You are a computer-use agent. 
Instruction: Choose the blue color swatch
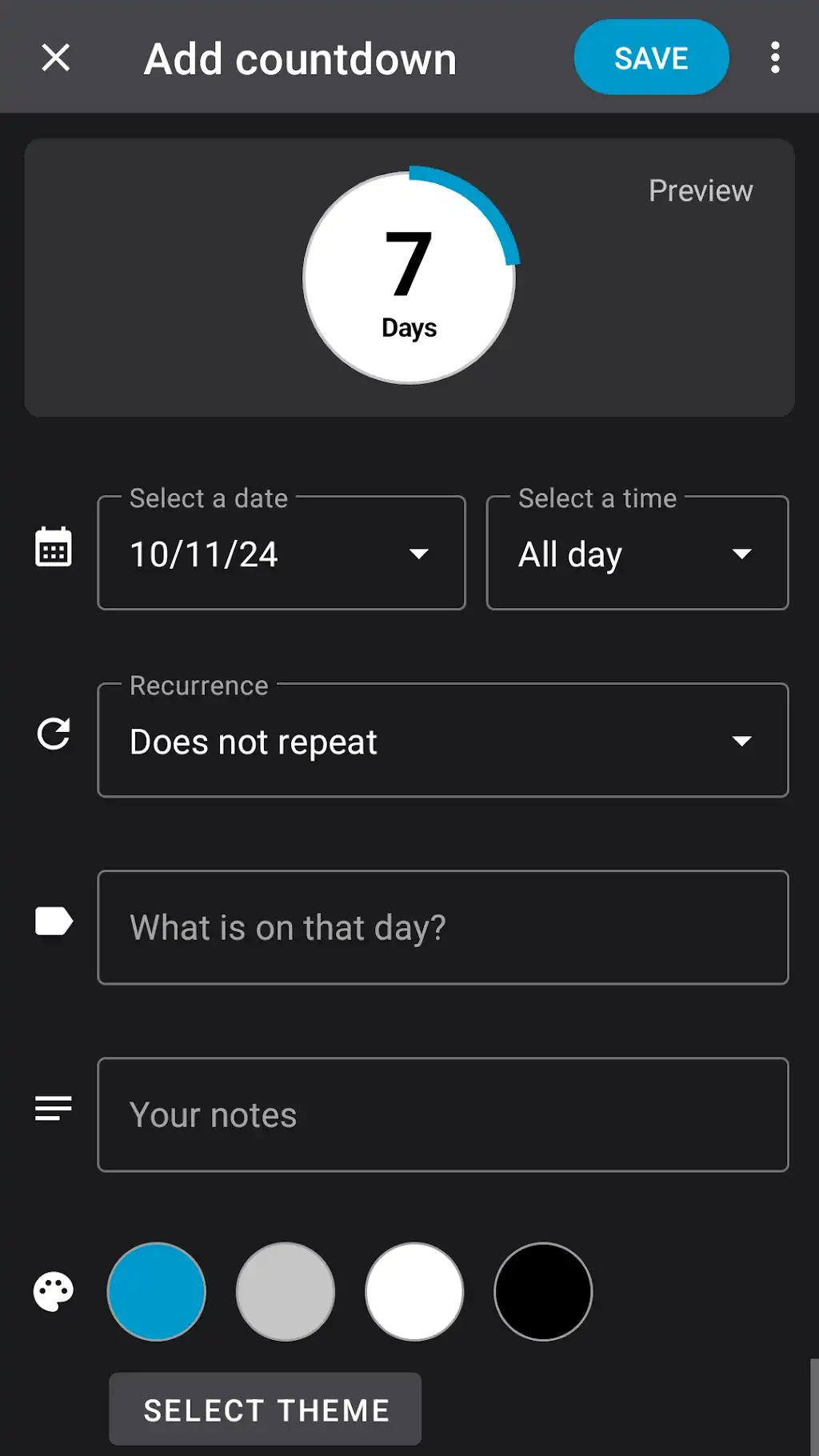pos(156,1291)
